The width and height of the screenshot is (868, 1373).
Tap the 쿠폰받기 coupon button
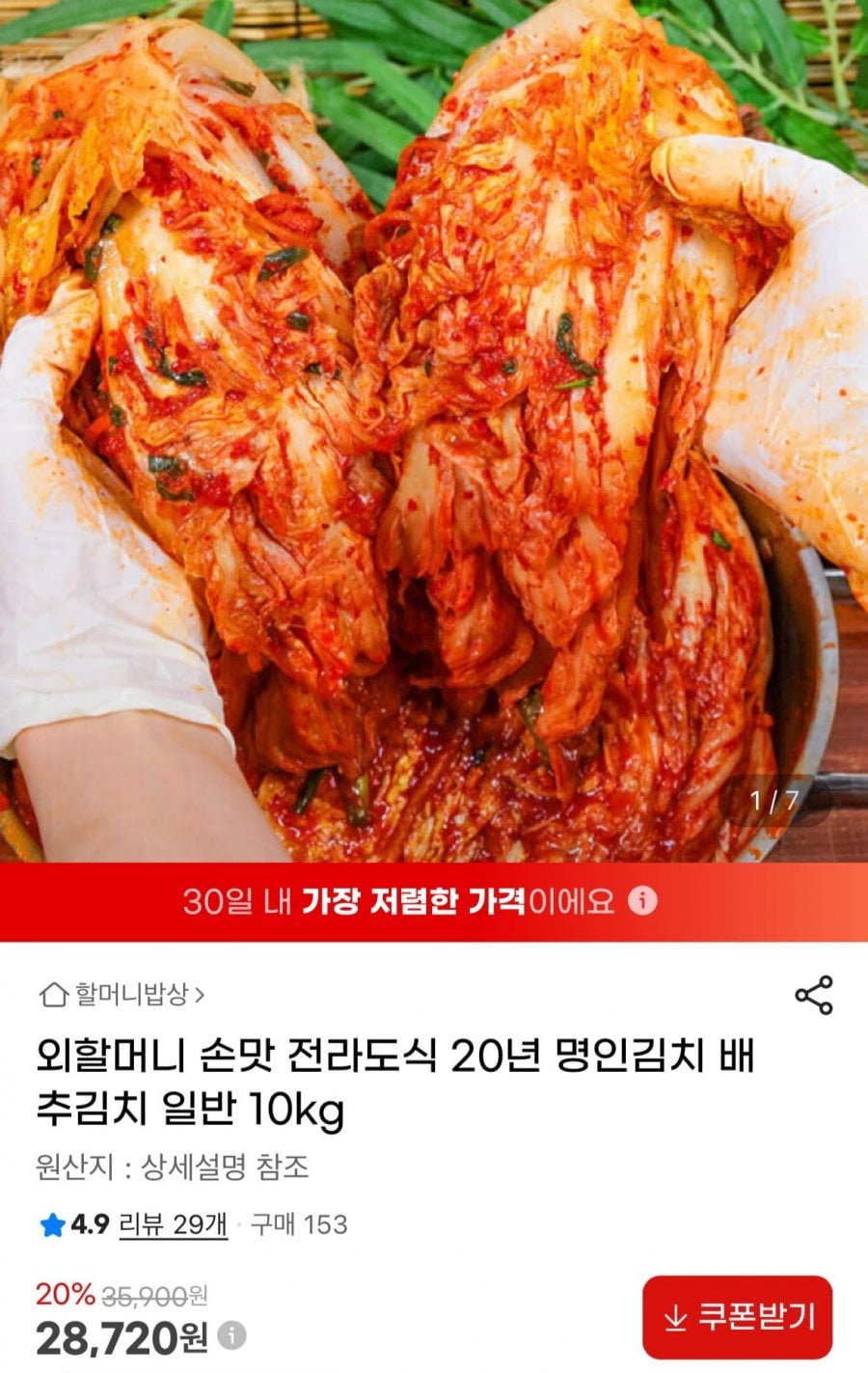pos(737,1316)
